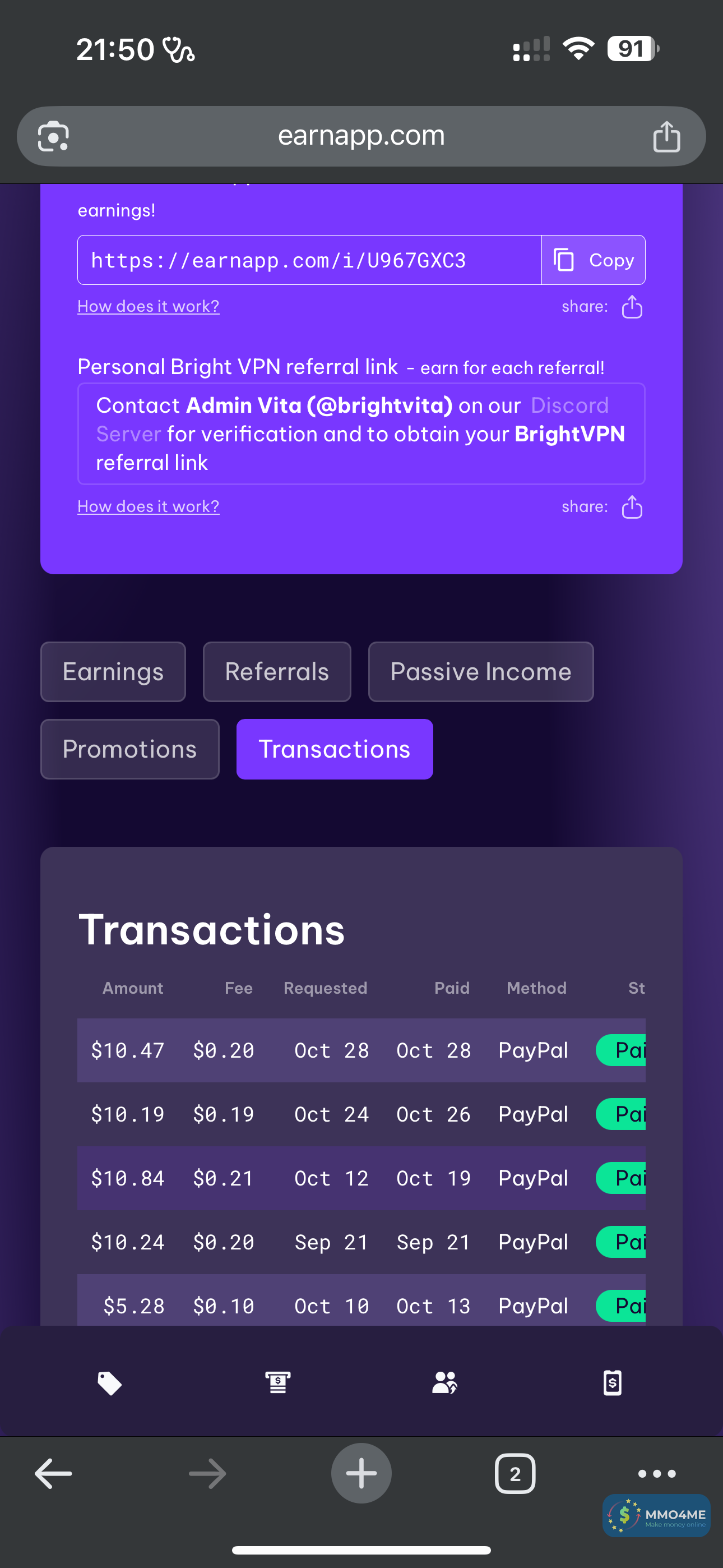Switch to the Passive Income tab
723x1568 pixels.
click(480, 672)
